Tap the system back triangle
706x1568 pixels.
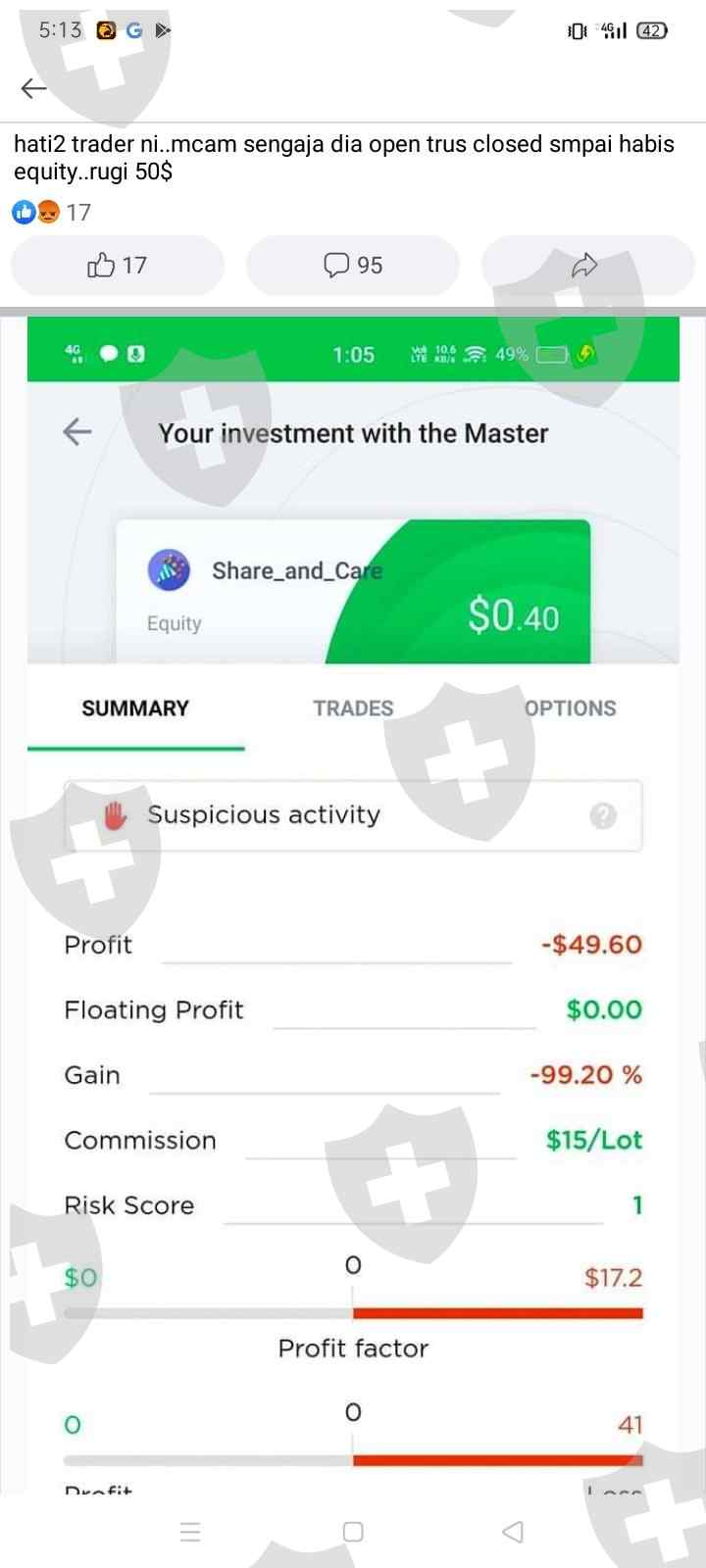tap(513, 1532)
